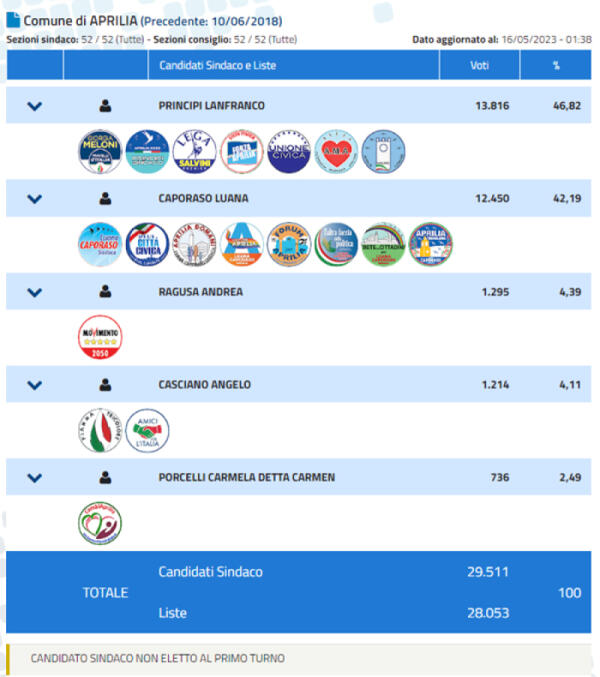The image size is (600, 677).
Task: Open candidate profile icon for Porcelli Carmela
Action: (x=106, y=477)
